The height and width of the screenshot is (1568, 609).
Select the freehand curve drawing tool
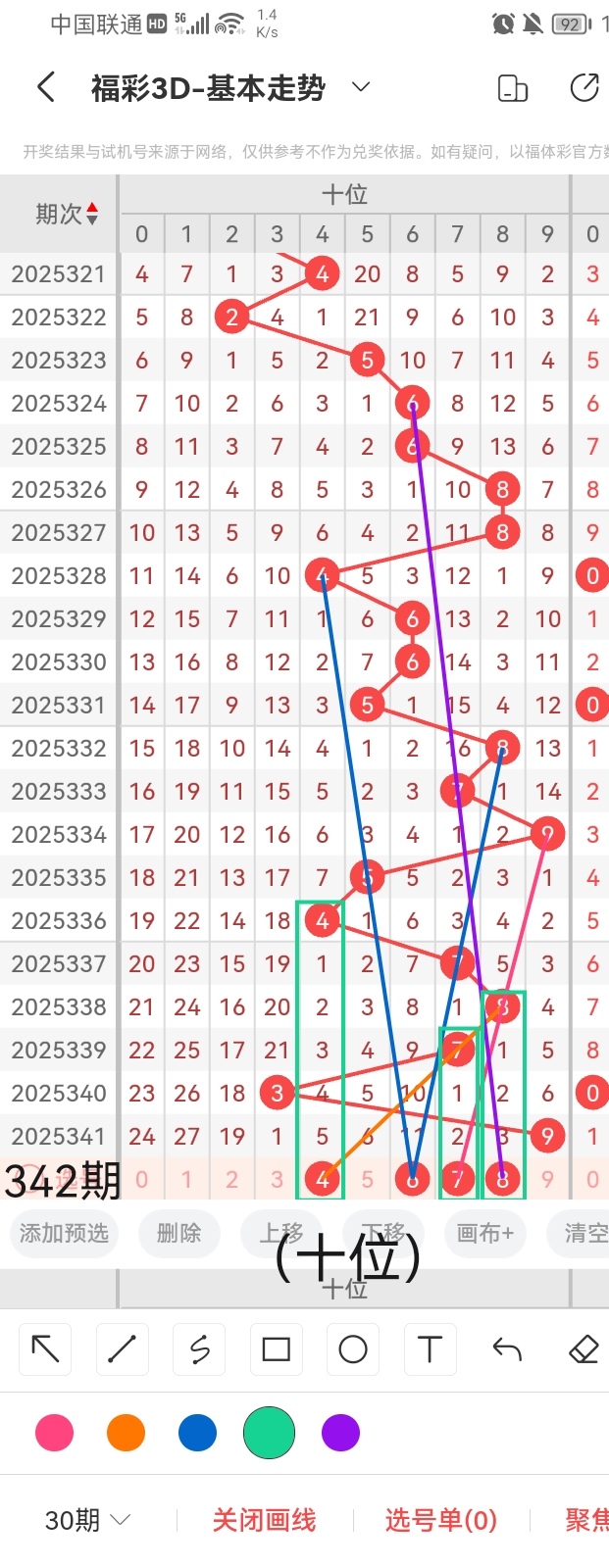click(x=199, y=1349)
